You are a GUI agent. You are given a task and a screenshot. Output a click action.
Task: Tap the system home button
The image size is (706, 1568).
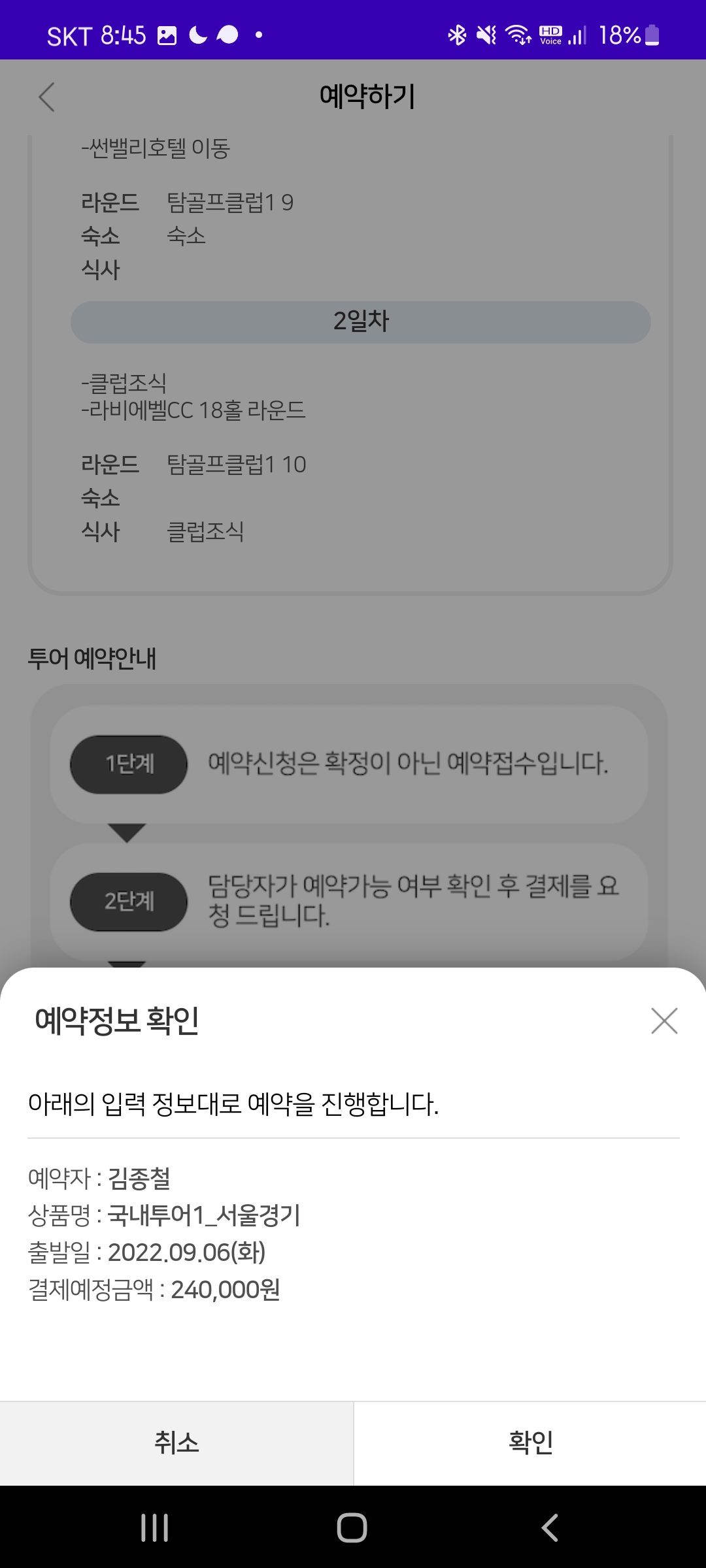pyautogui.click(x=352, y=1527)
